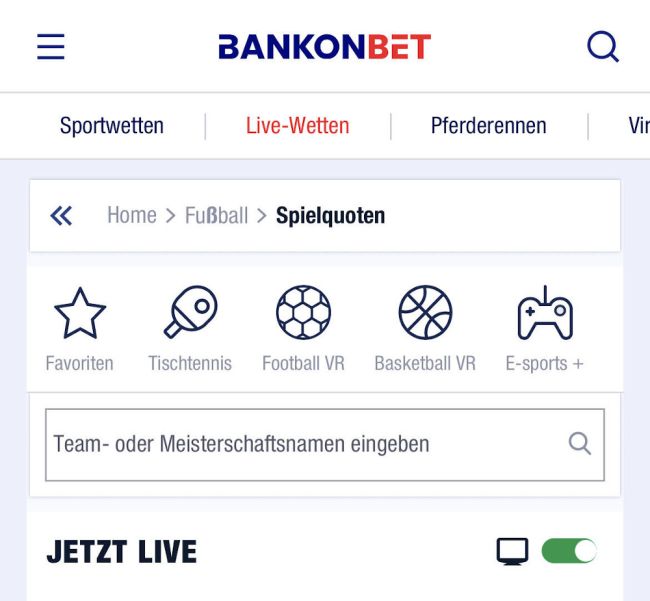Go back with the double-chevron arrow
The width and height of the screenshot is (650, 601).
pyautogui.click(x=61, y=216)
